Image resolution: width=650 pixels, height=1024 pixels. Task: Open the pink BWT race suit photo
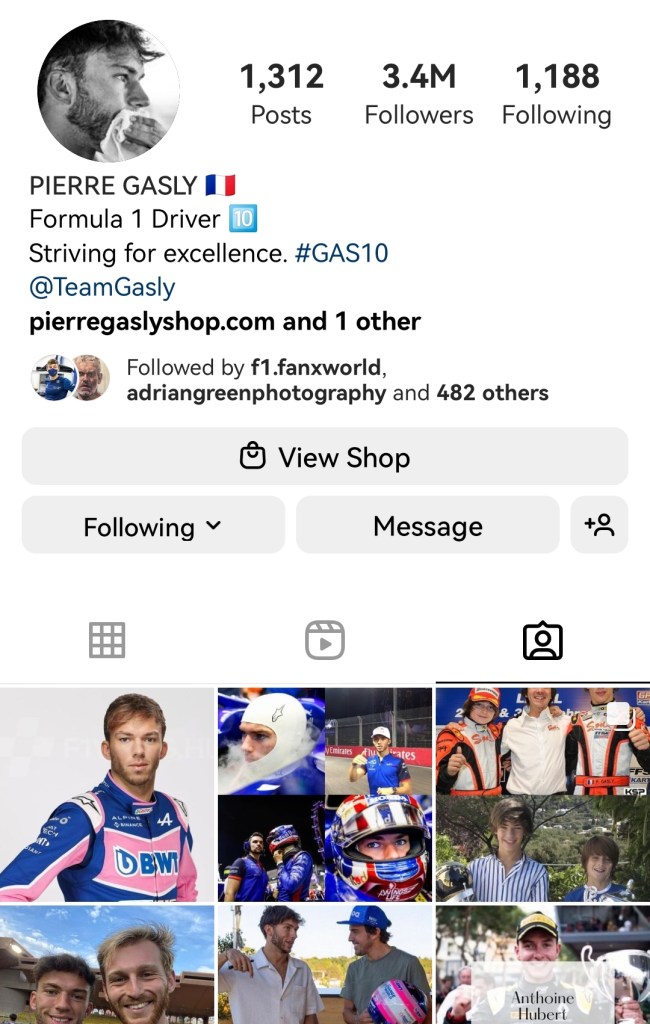107,795
